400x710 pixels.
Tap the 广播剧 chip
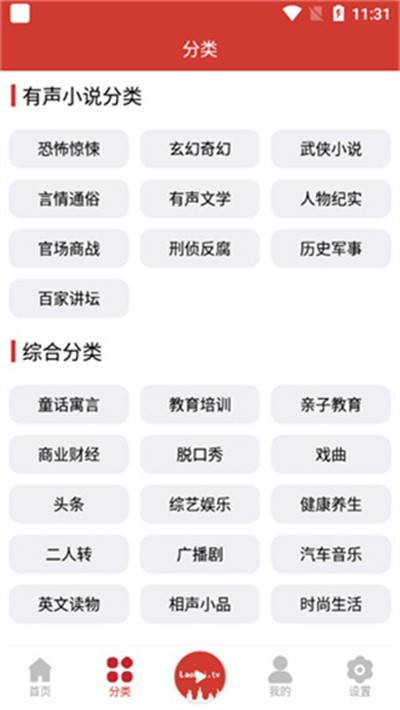tap(200, 554)
